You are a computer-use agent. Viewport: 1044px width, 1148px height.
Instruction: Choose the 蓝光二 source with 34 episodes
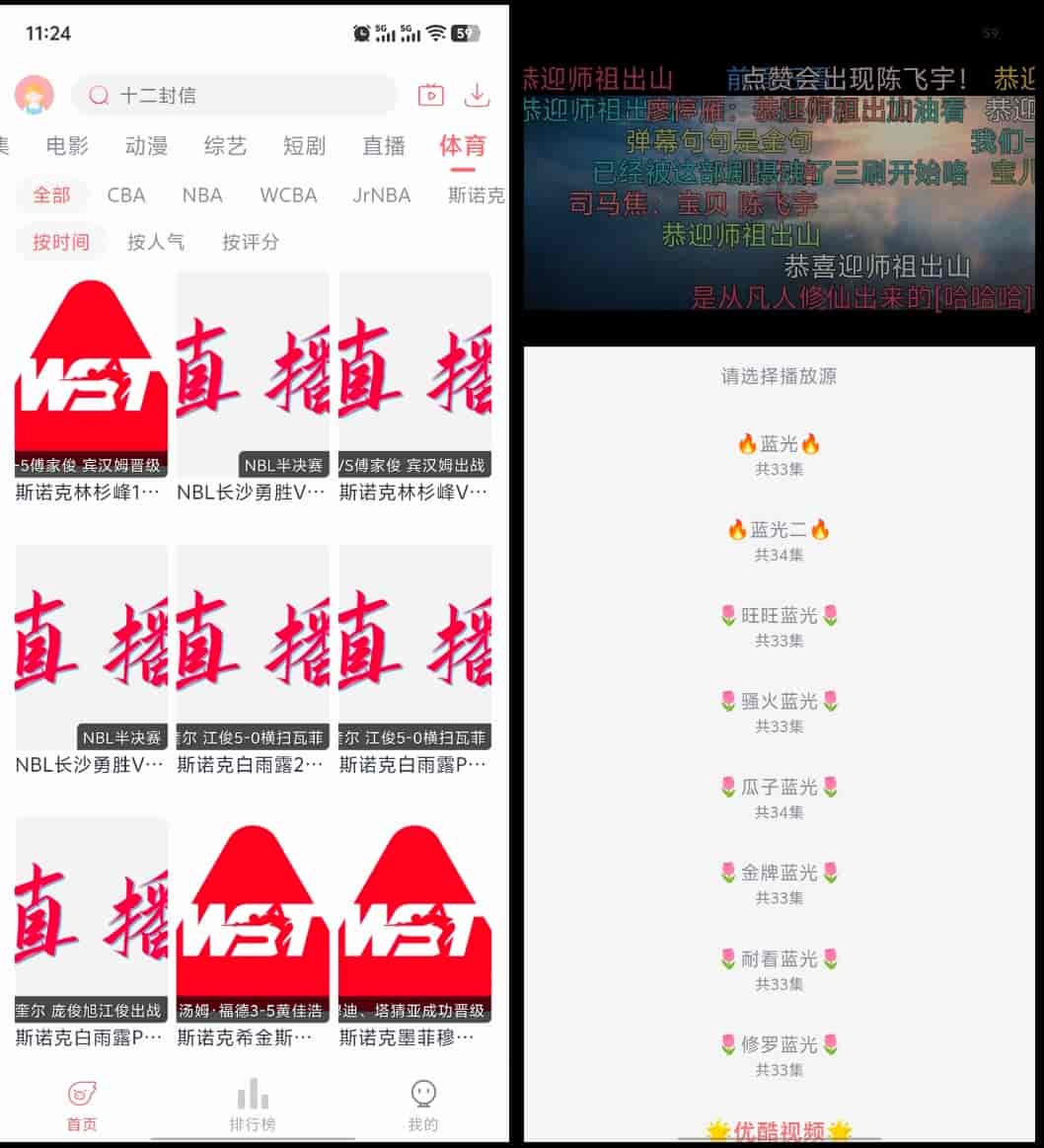pos(779,540)
